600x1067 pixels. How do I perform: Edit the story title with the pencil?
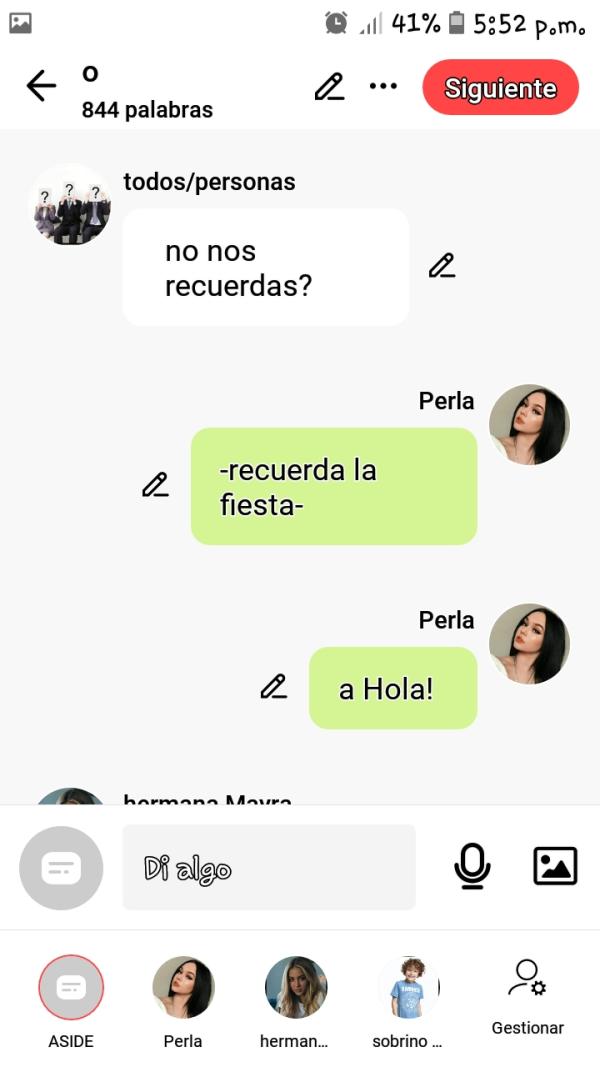329,87
